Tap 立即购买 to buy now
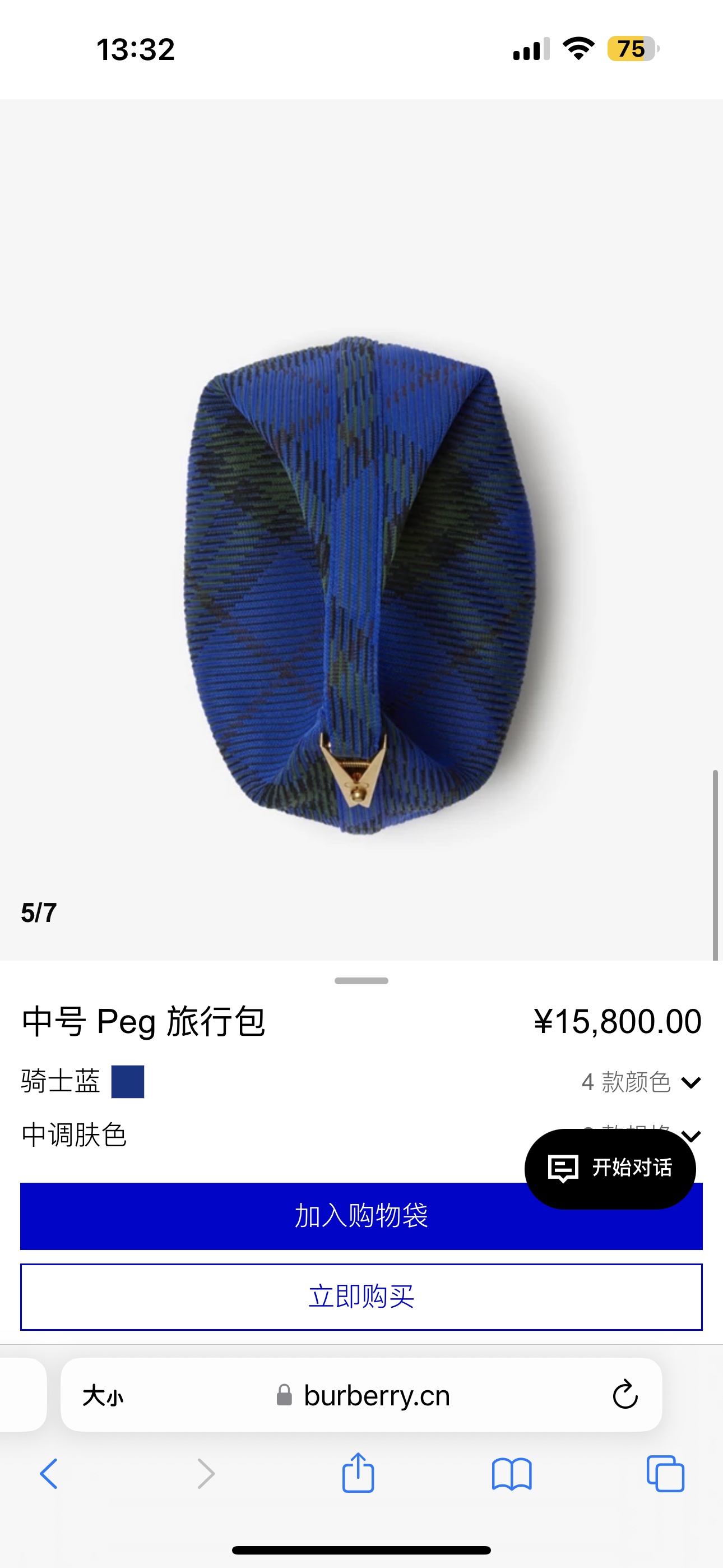This screenshot has width=723, height=1568. pos(361,1297)
